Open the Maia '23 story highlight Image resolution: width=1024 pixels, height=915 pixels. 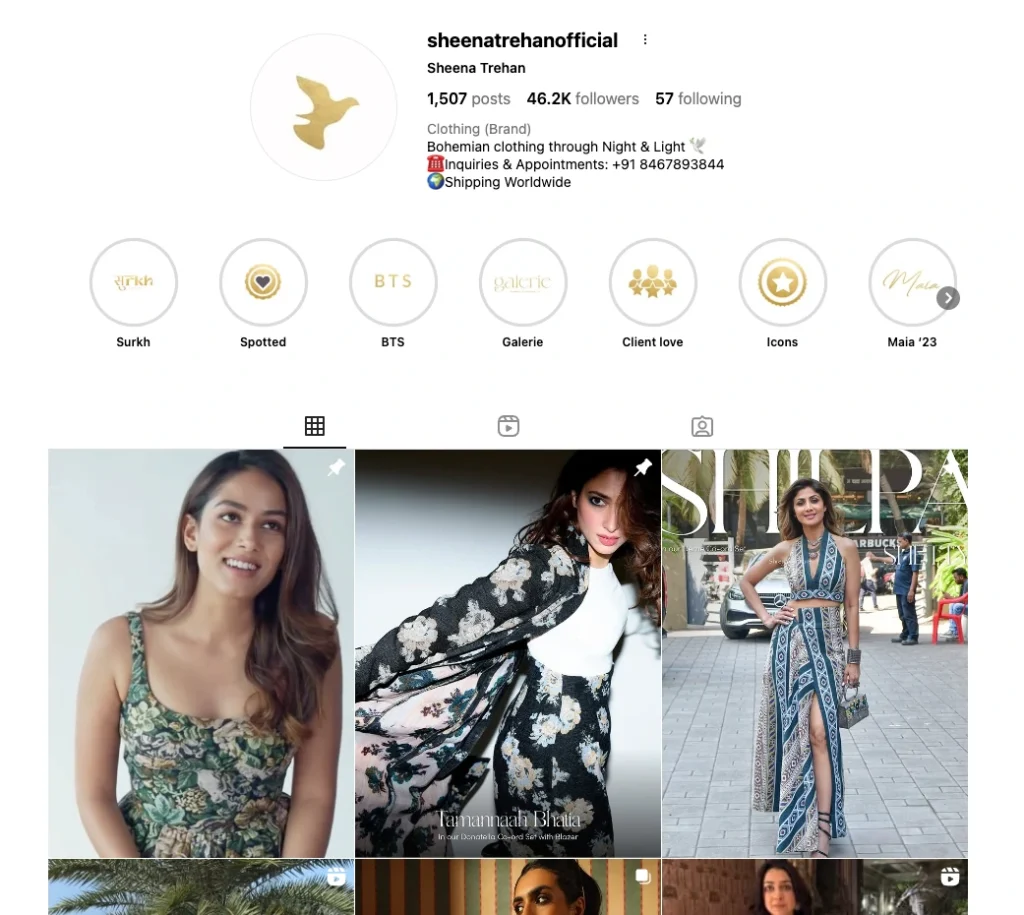coord(908,283)
